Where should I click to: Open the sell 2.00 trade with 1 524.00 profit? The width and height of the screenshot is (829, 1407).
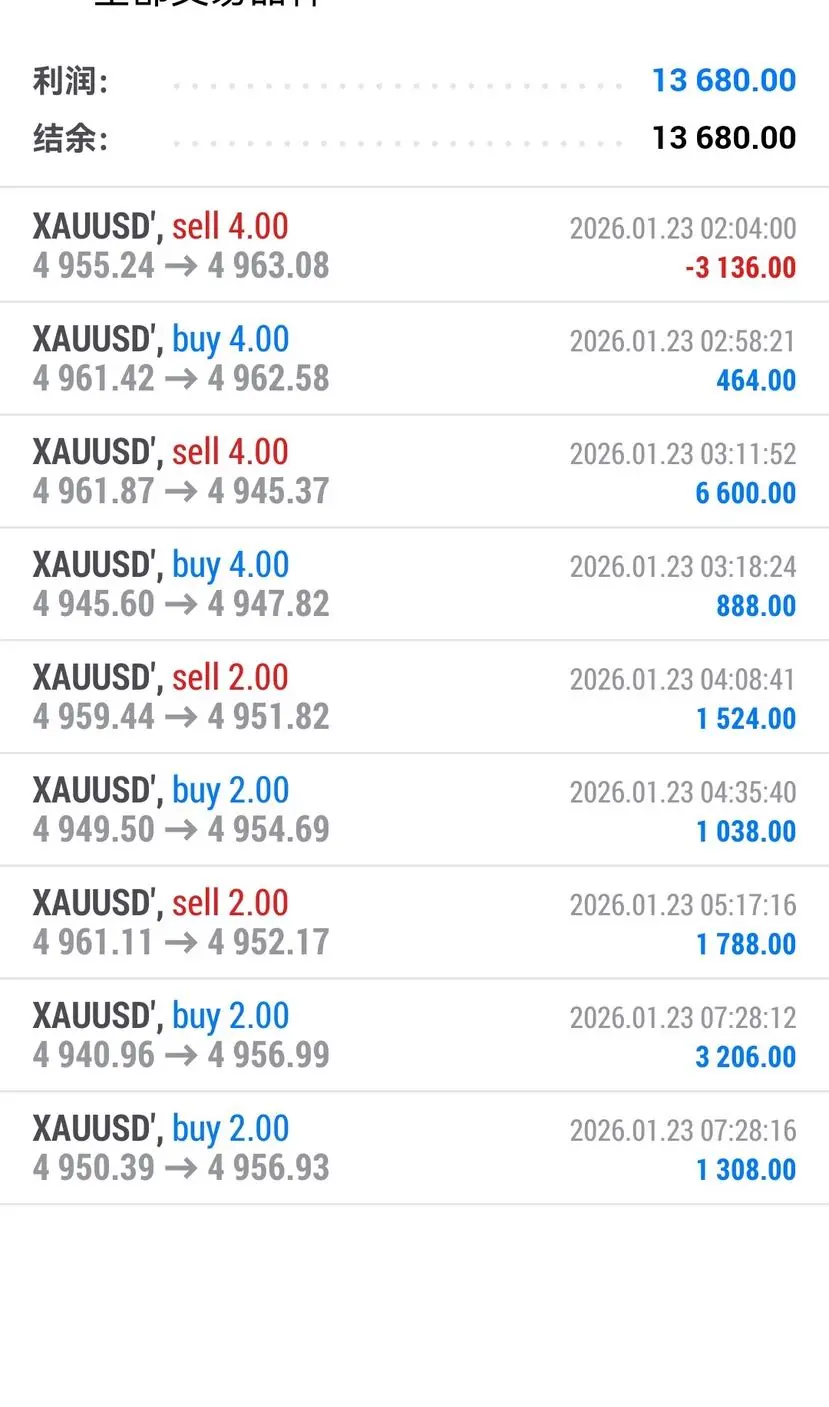414,697
